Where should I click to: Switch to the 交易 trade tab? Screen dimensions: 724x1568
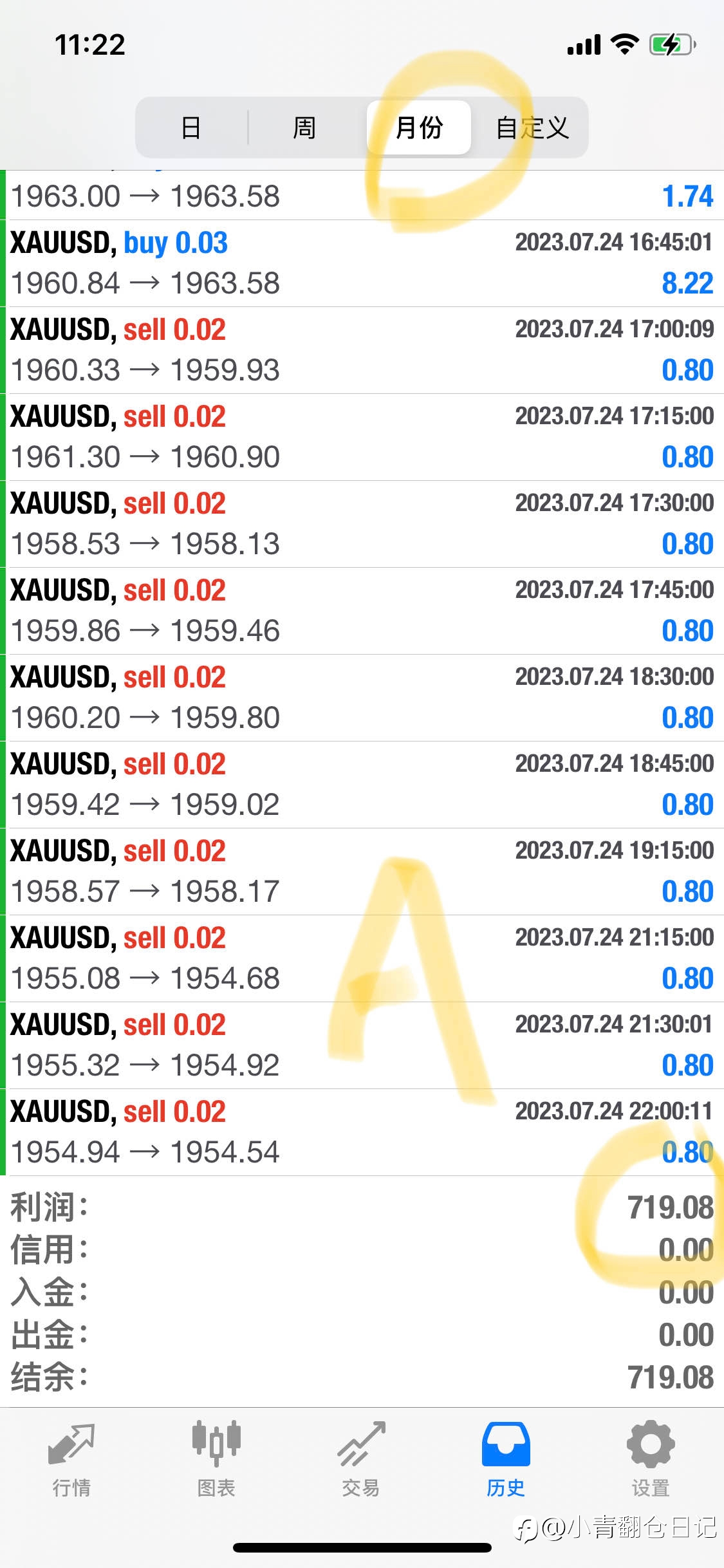pos(361,1459)
